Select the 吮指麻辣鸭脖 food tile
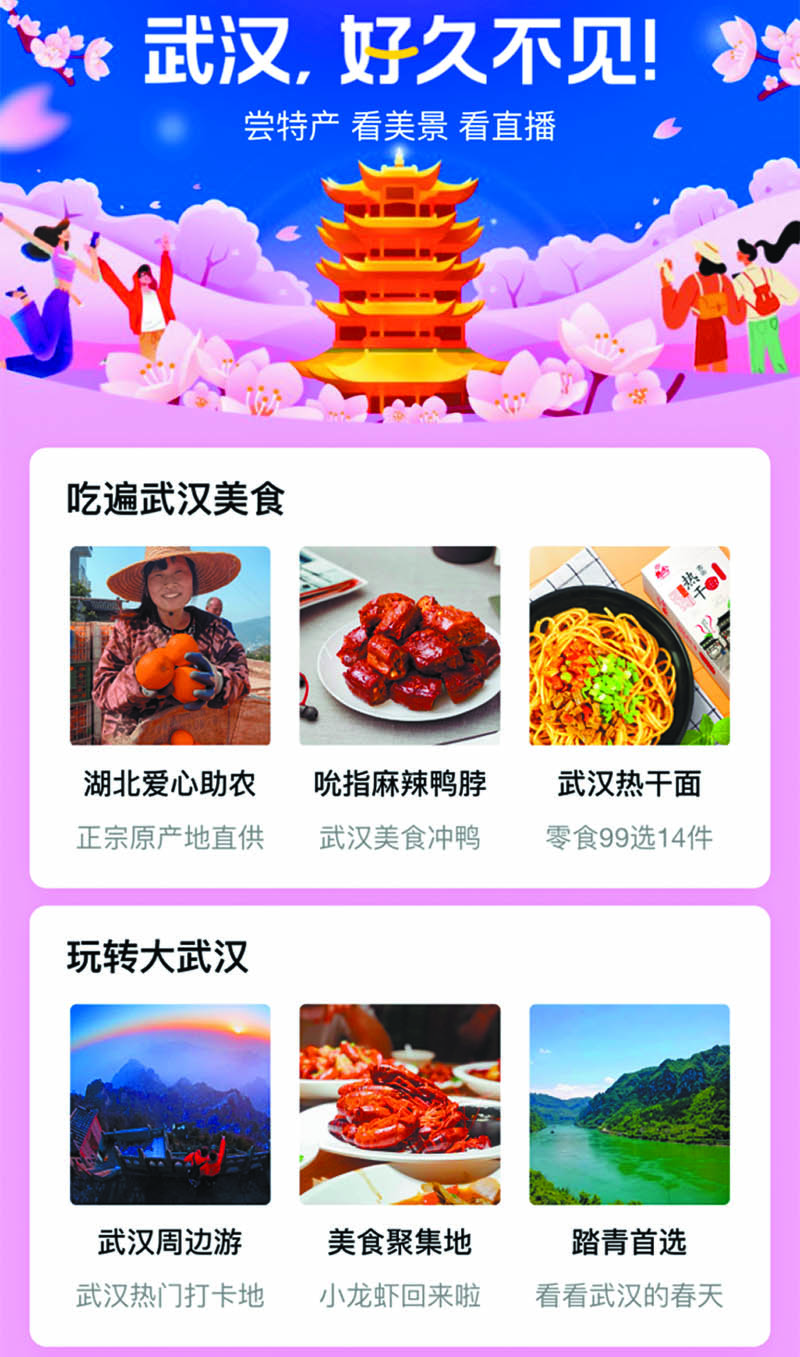Viewport: 800px width, 1357px height. [x=400, y=646]
